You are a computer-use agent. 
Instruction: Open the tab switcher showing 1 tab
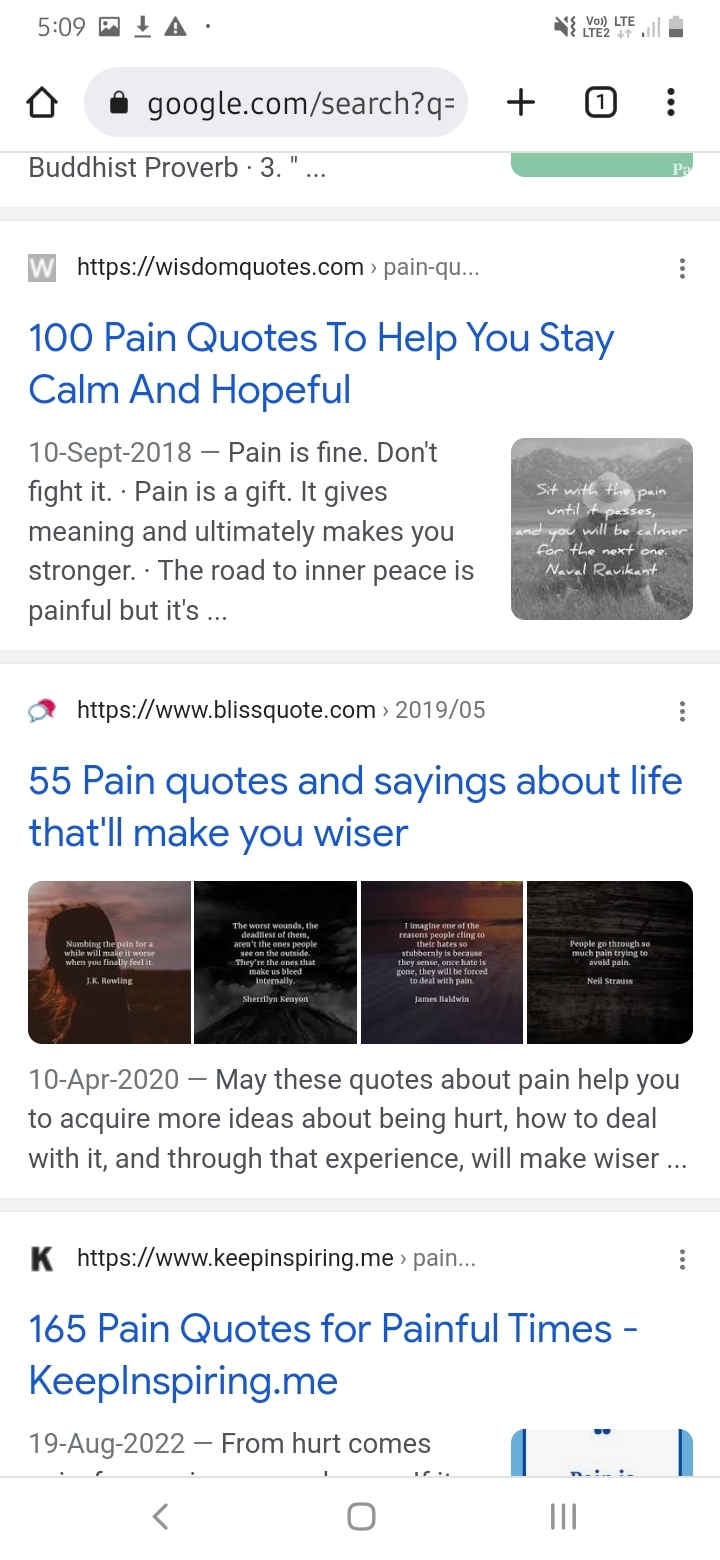tap(600, 102)
